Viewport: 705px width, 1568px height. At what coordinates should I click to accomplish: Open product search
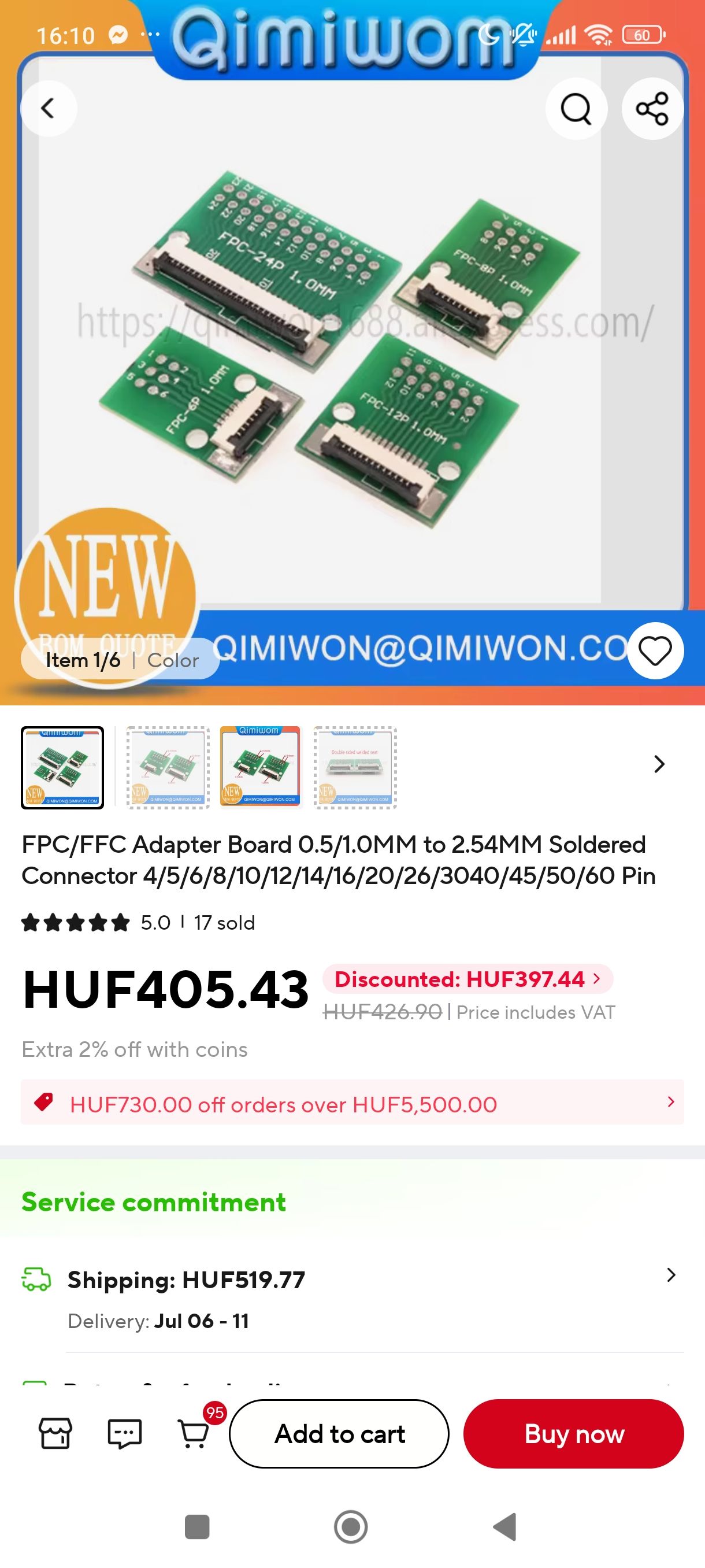coord(576,108)
